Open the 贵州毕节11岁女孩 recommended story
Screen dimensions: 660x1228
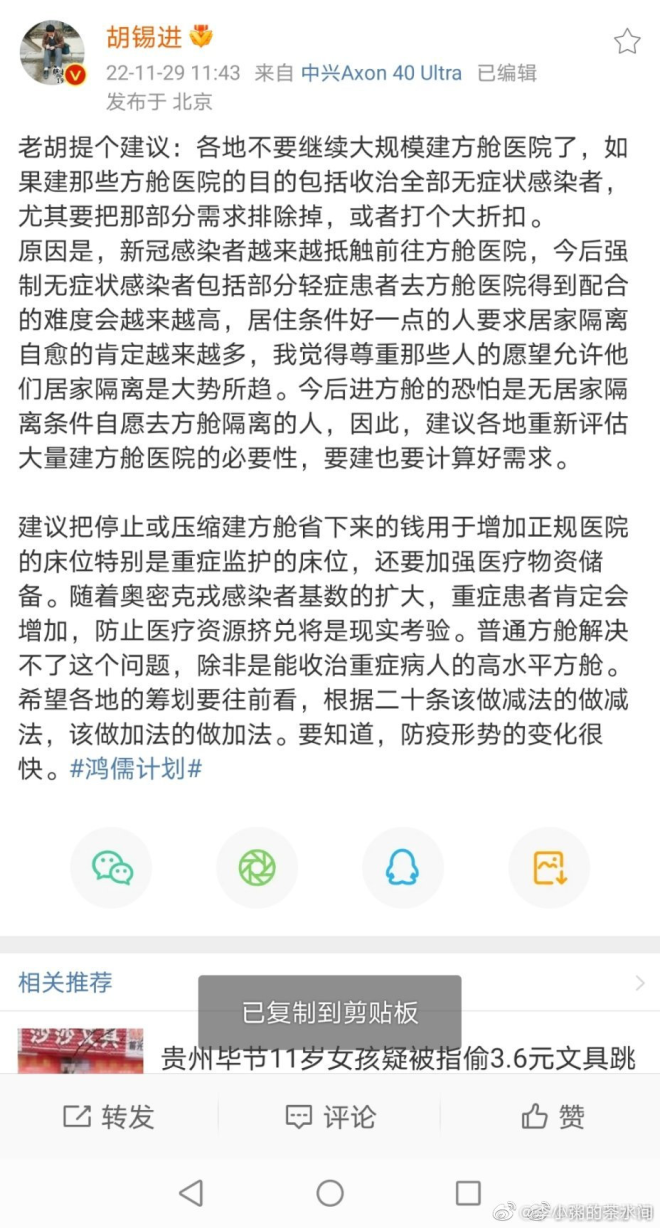click(x=398, y=1058)
